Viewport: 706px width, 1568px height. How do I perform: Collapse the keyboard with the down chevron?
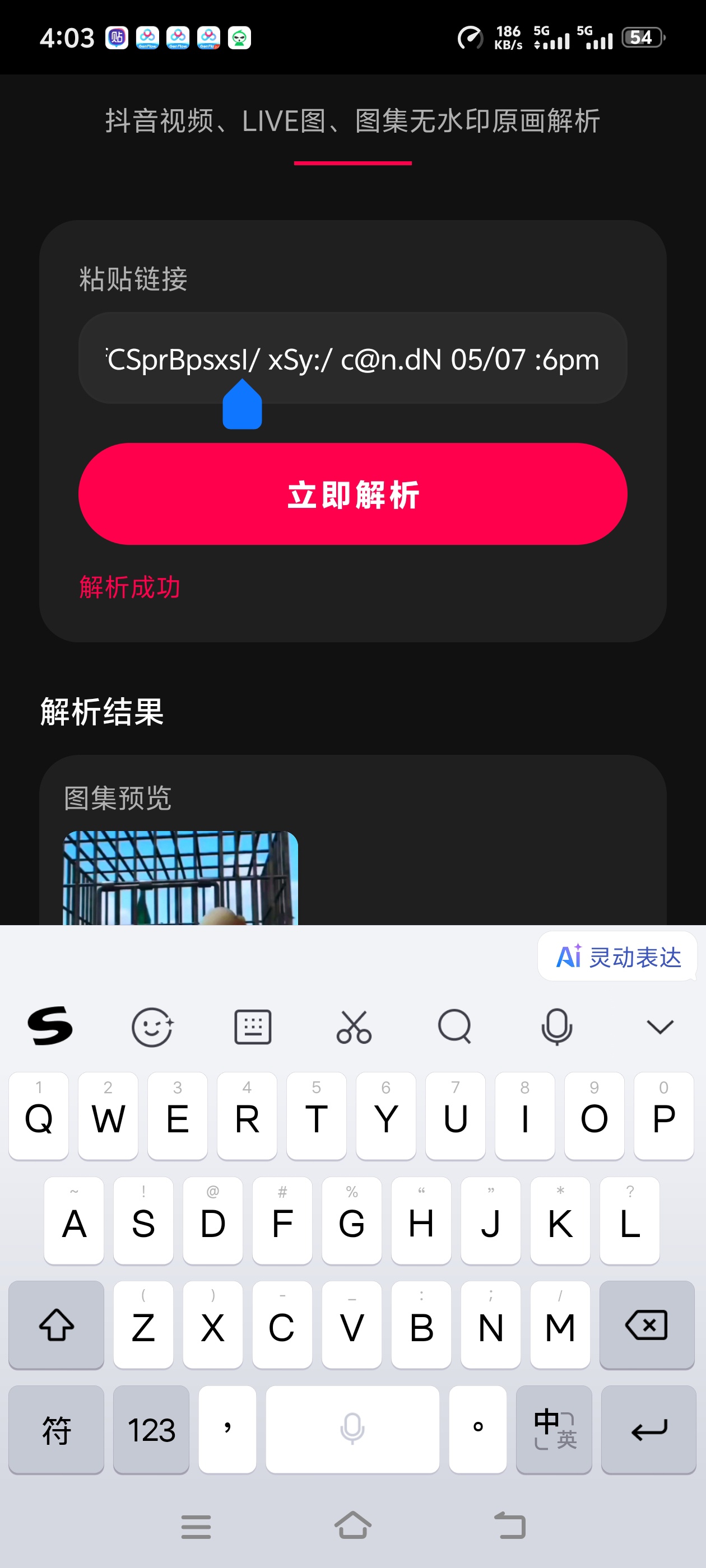(659, 1027)
